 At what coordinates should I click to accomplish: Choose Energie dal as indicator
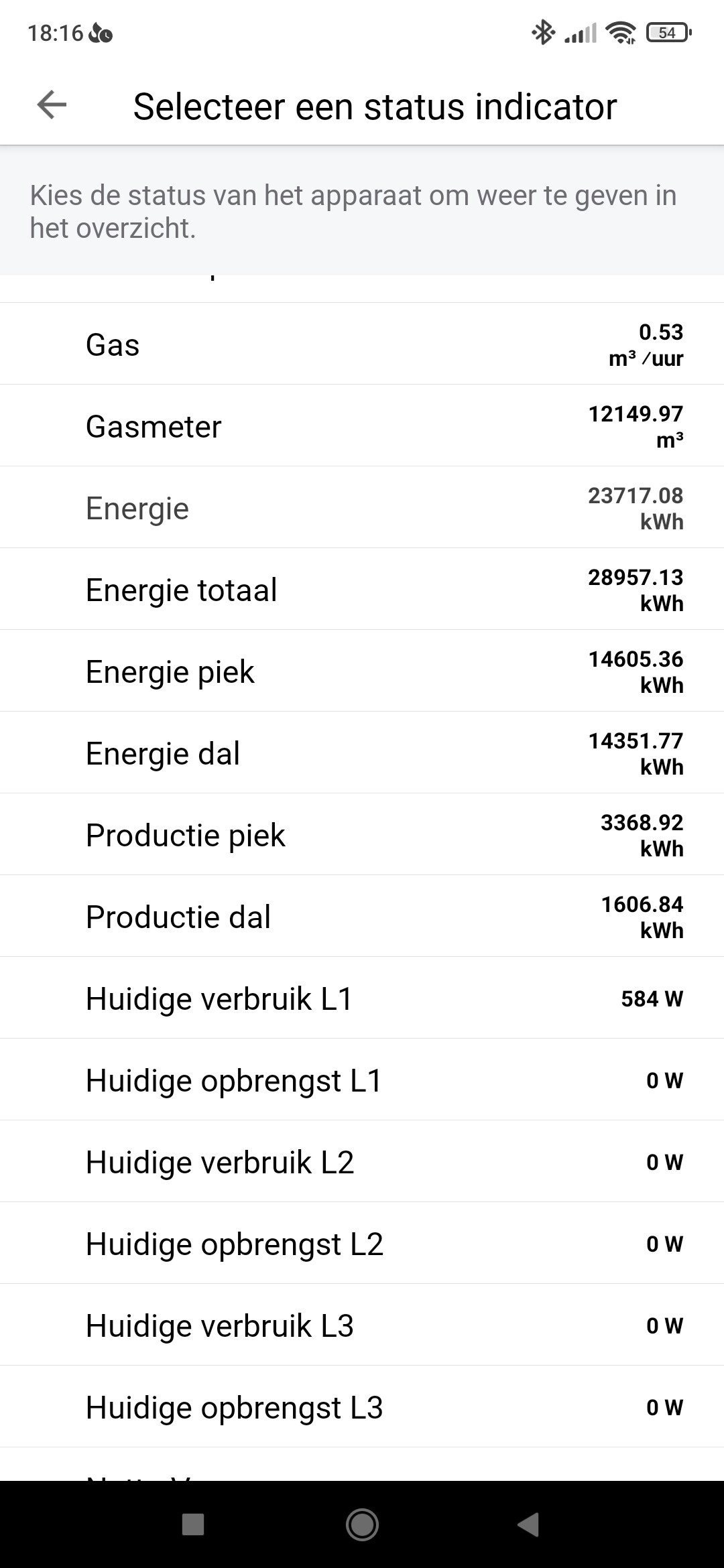pyautogui.click(x=362, y=753)
